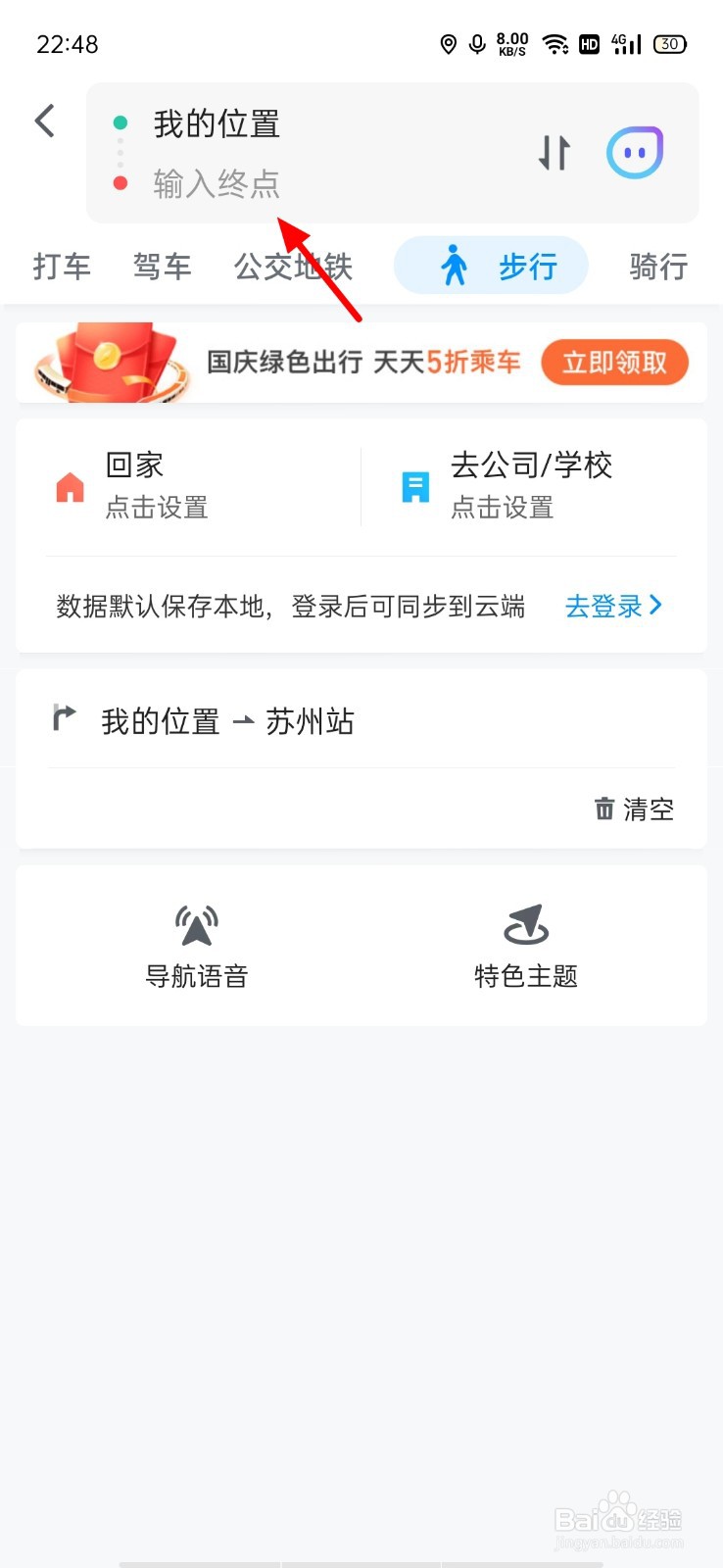The width and height of the screenshot is (723, 1568).
Task: Open 导航语音 navigation voice settings
Action: click(x=197, y=947)
